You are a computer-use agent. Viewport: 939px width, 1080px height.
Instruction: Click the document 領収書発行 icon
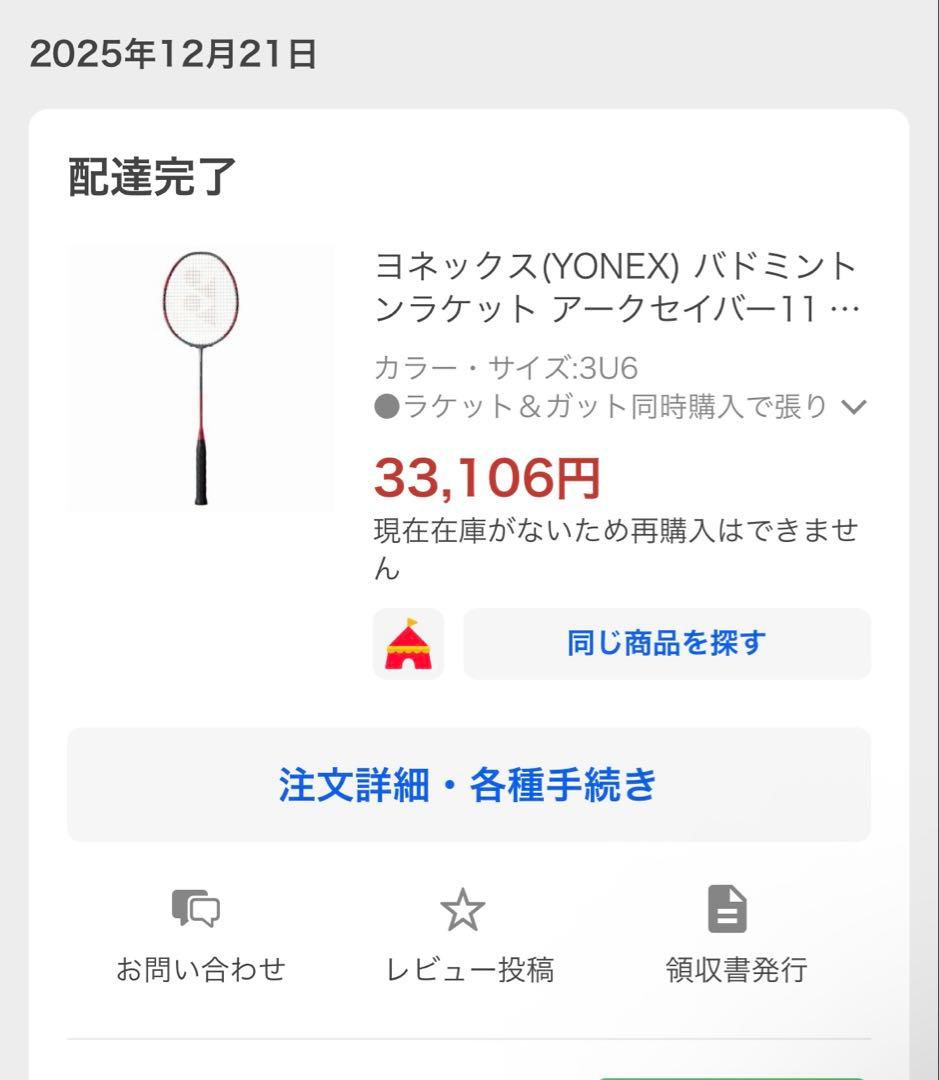click(728, 907)
